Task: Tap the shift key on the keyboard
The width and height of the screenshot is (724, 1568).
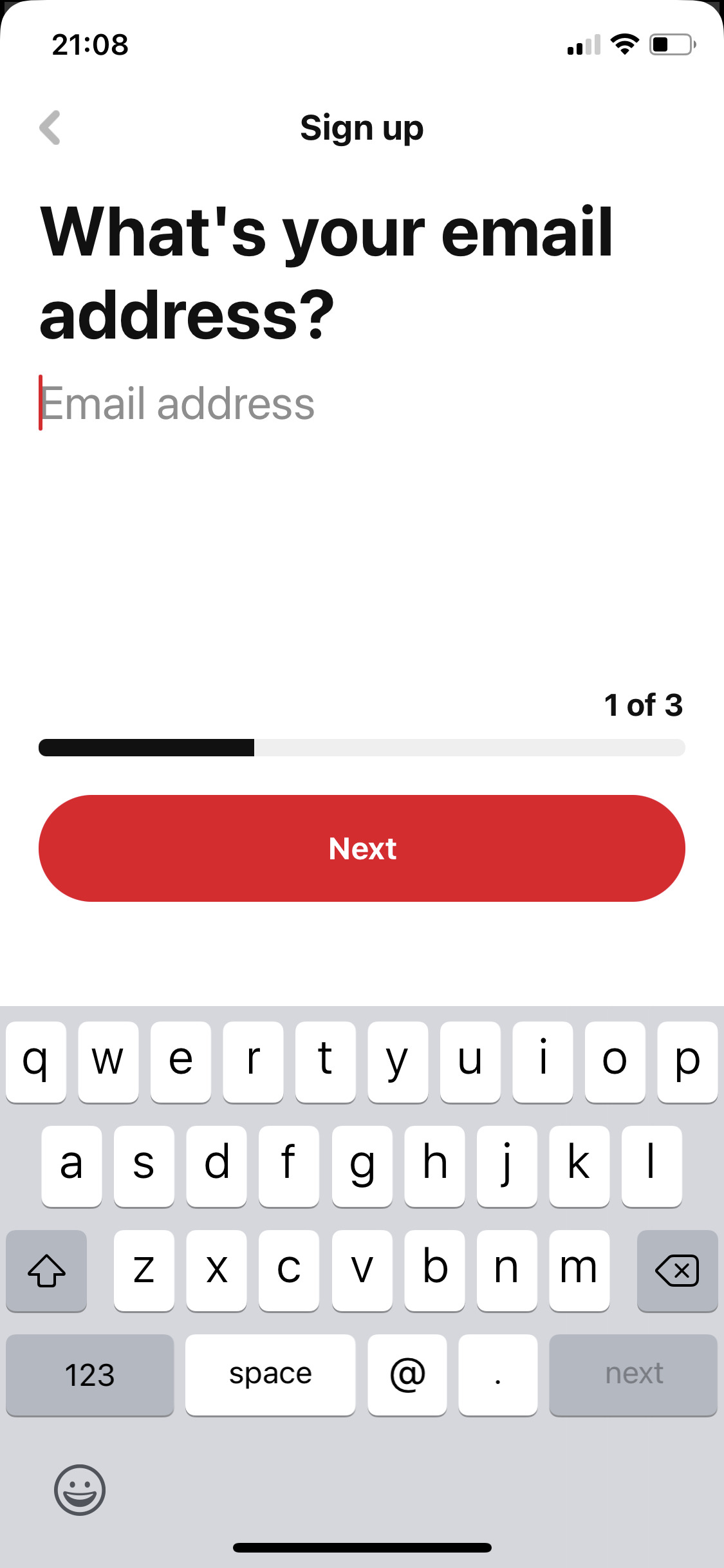Action: [x=46, y=1271]
